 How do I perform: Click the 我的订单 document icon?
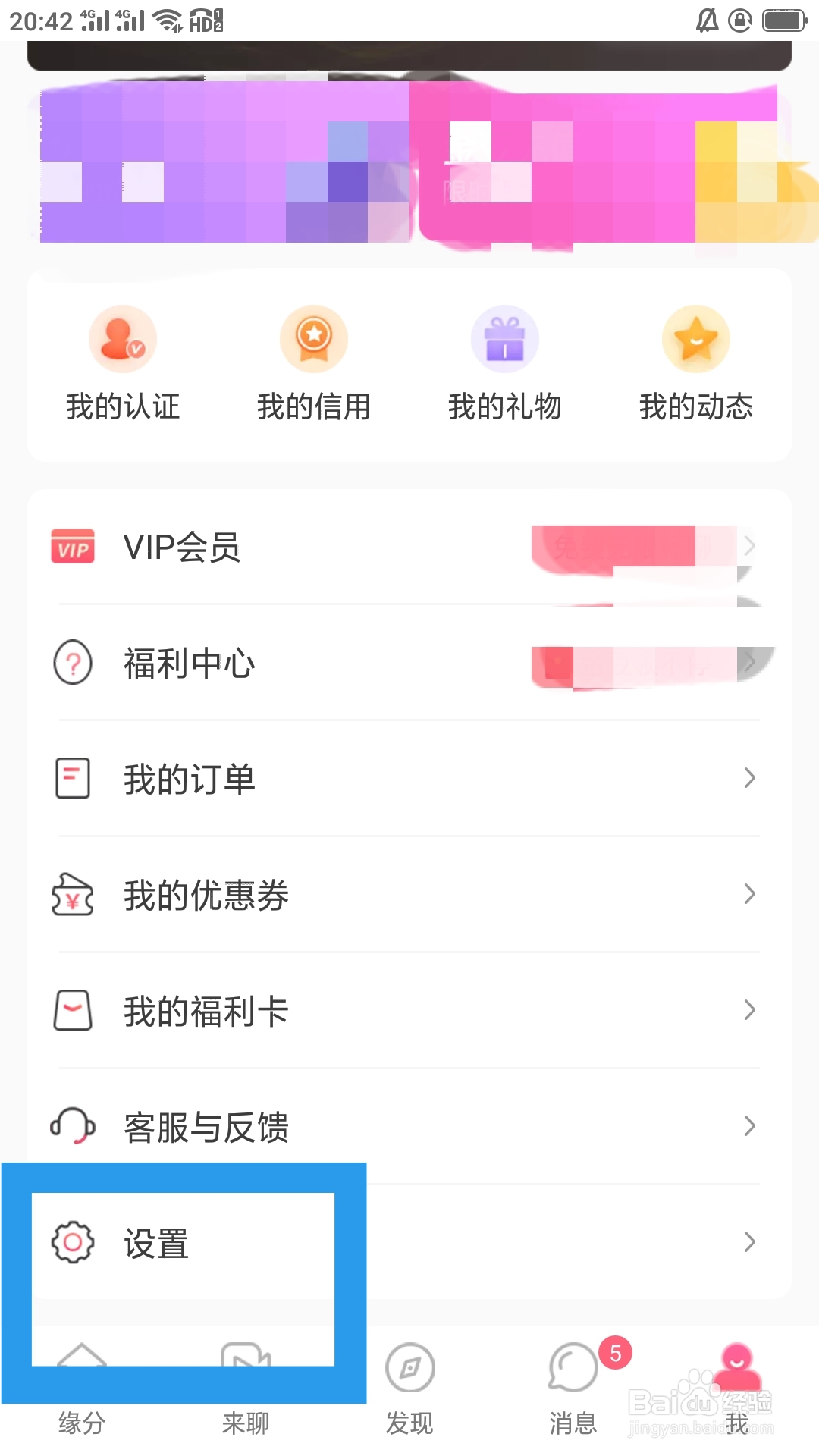(74, 777)
